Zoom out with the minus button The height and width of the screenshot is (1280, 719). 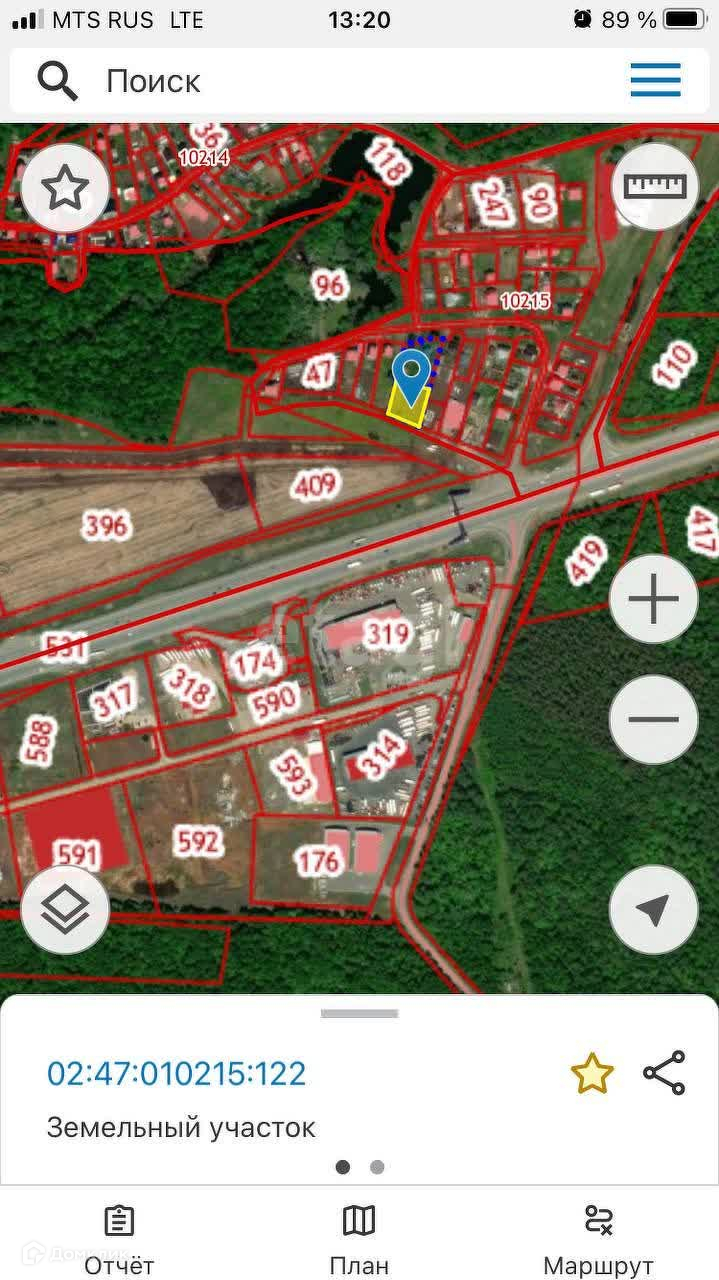[654, 719]
